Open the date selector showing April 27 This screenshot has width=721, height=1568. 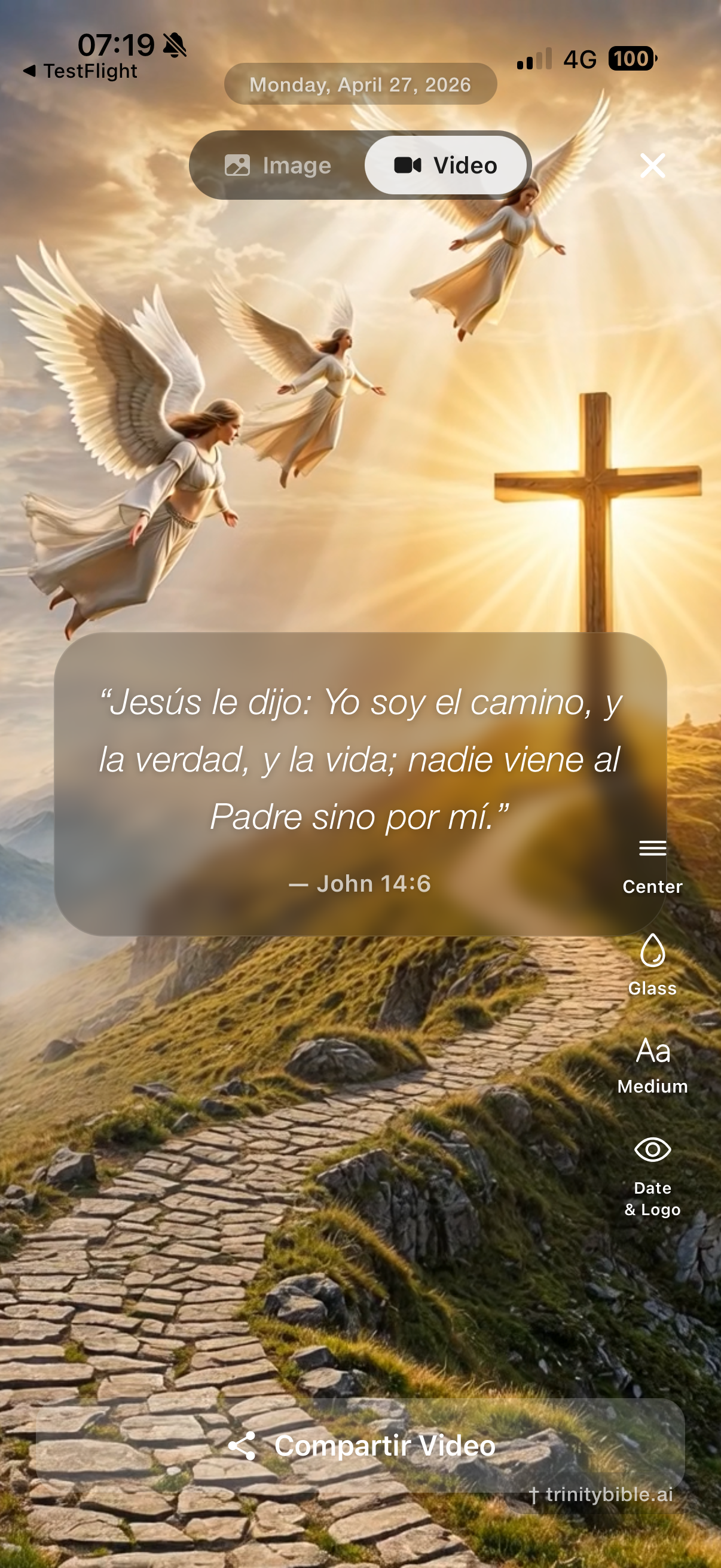point(360,84)
